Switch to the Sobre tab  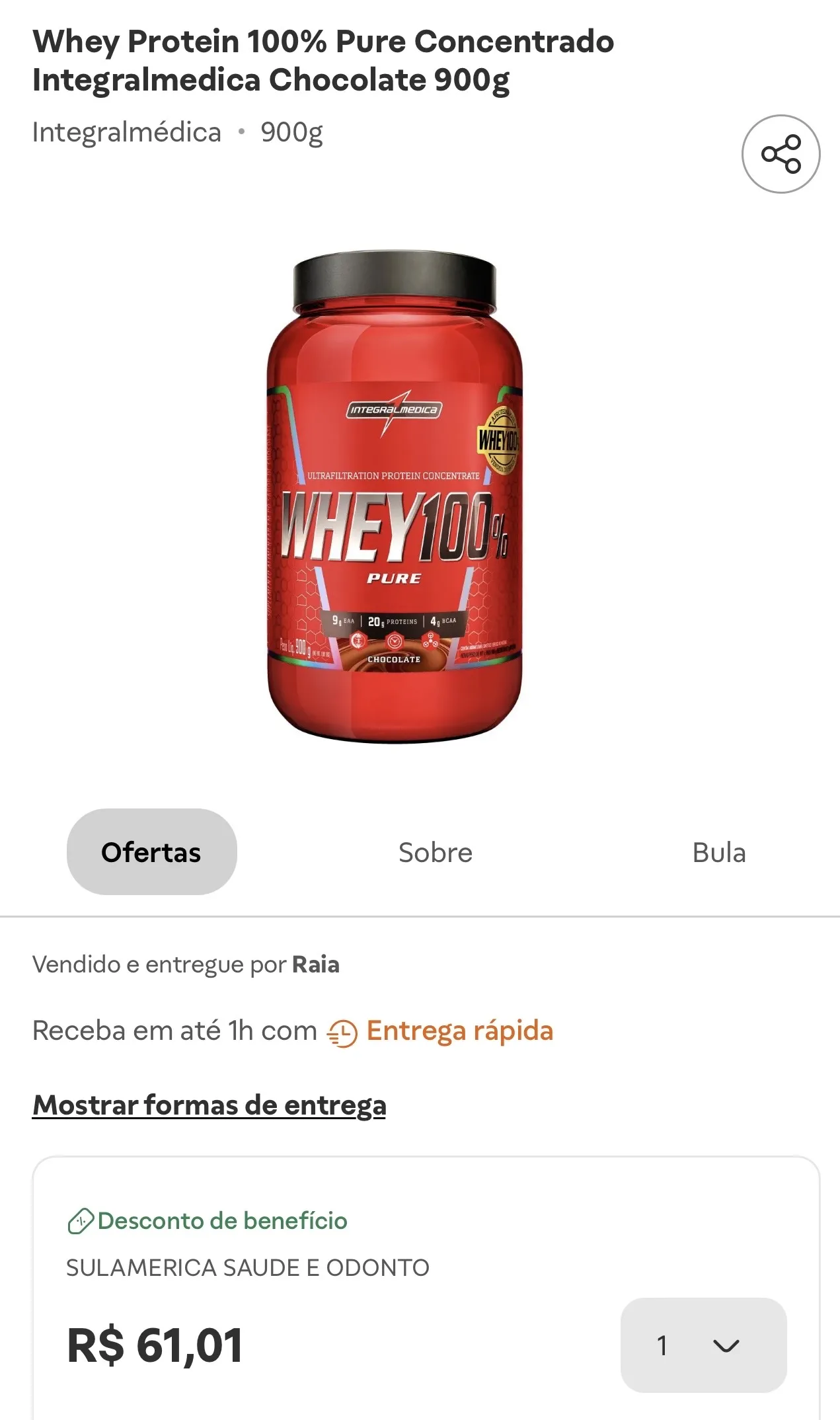point(435,852)
